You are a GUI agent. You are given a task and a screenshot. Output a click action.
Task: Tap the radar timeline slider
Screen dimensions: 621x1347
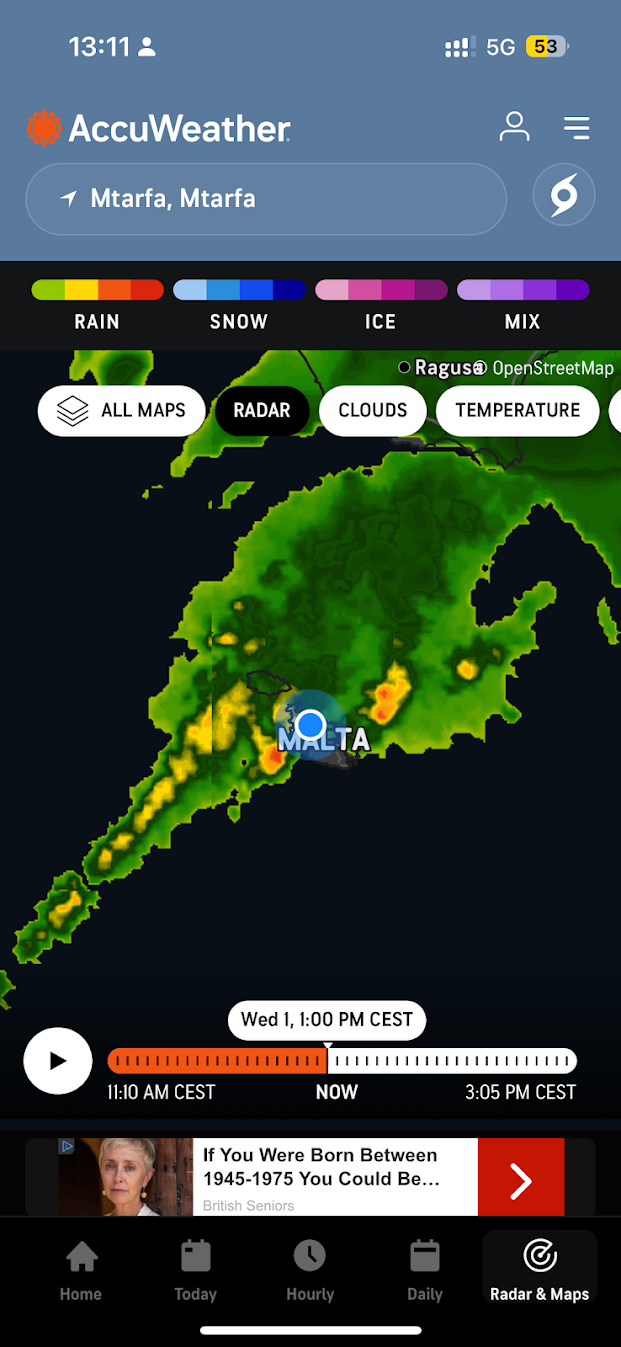[342, 1061]
